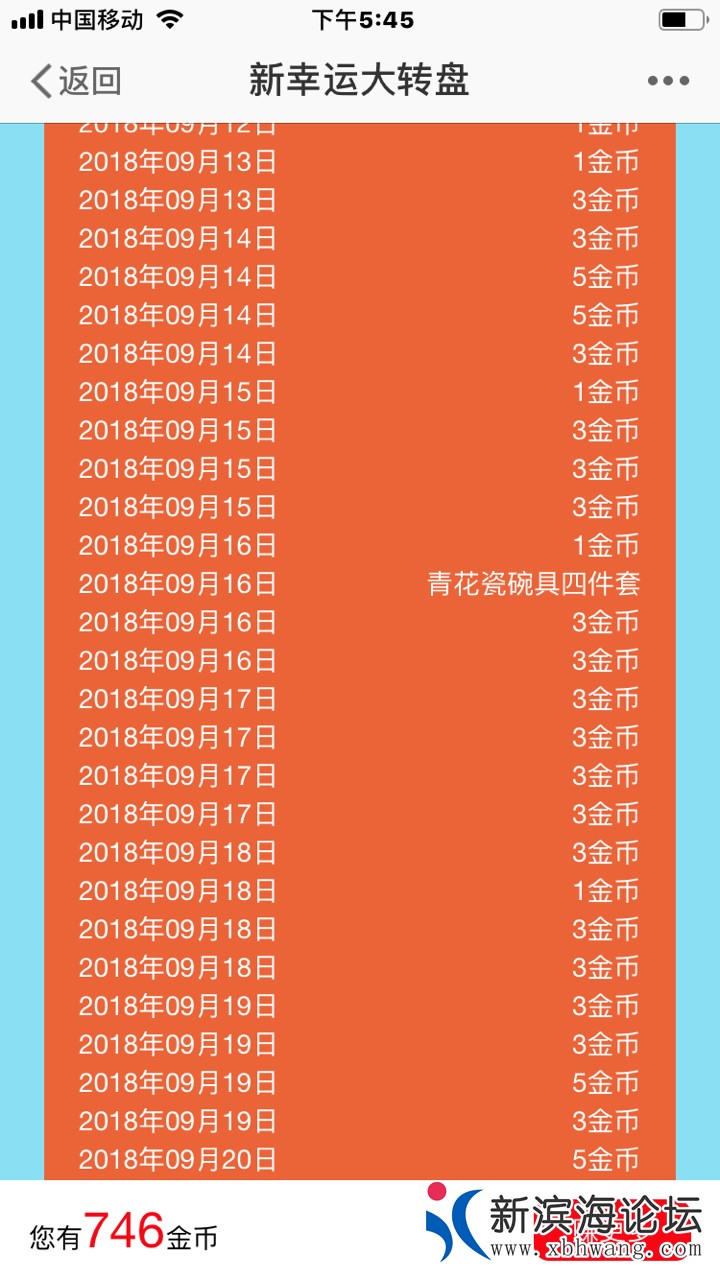The width and height of the screenshot is (720, 1280).
Task: Select the 新幸运大转盘 title
Action: point(360,82)
